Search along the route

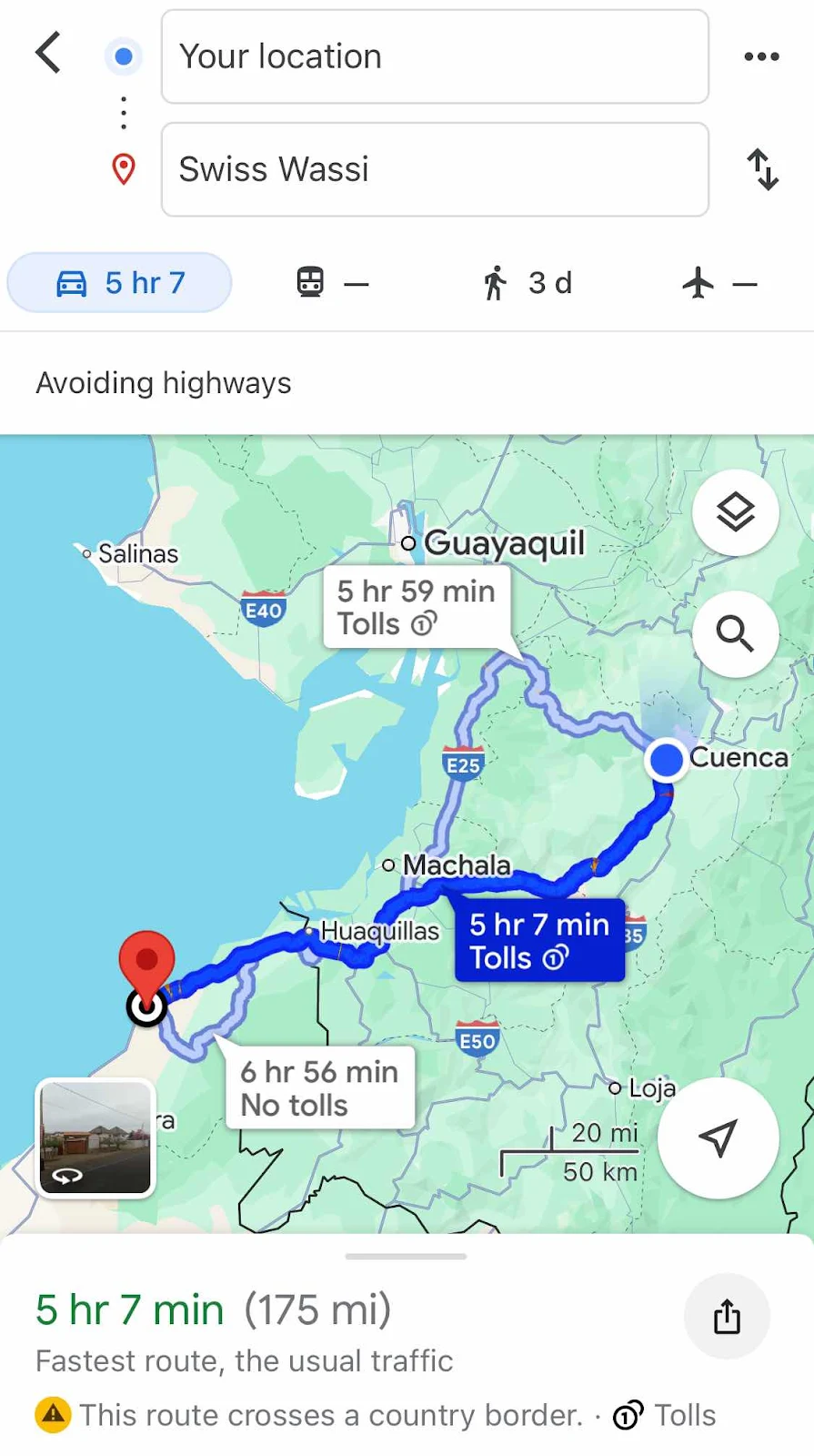point(735,633)
